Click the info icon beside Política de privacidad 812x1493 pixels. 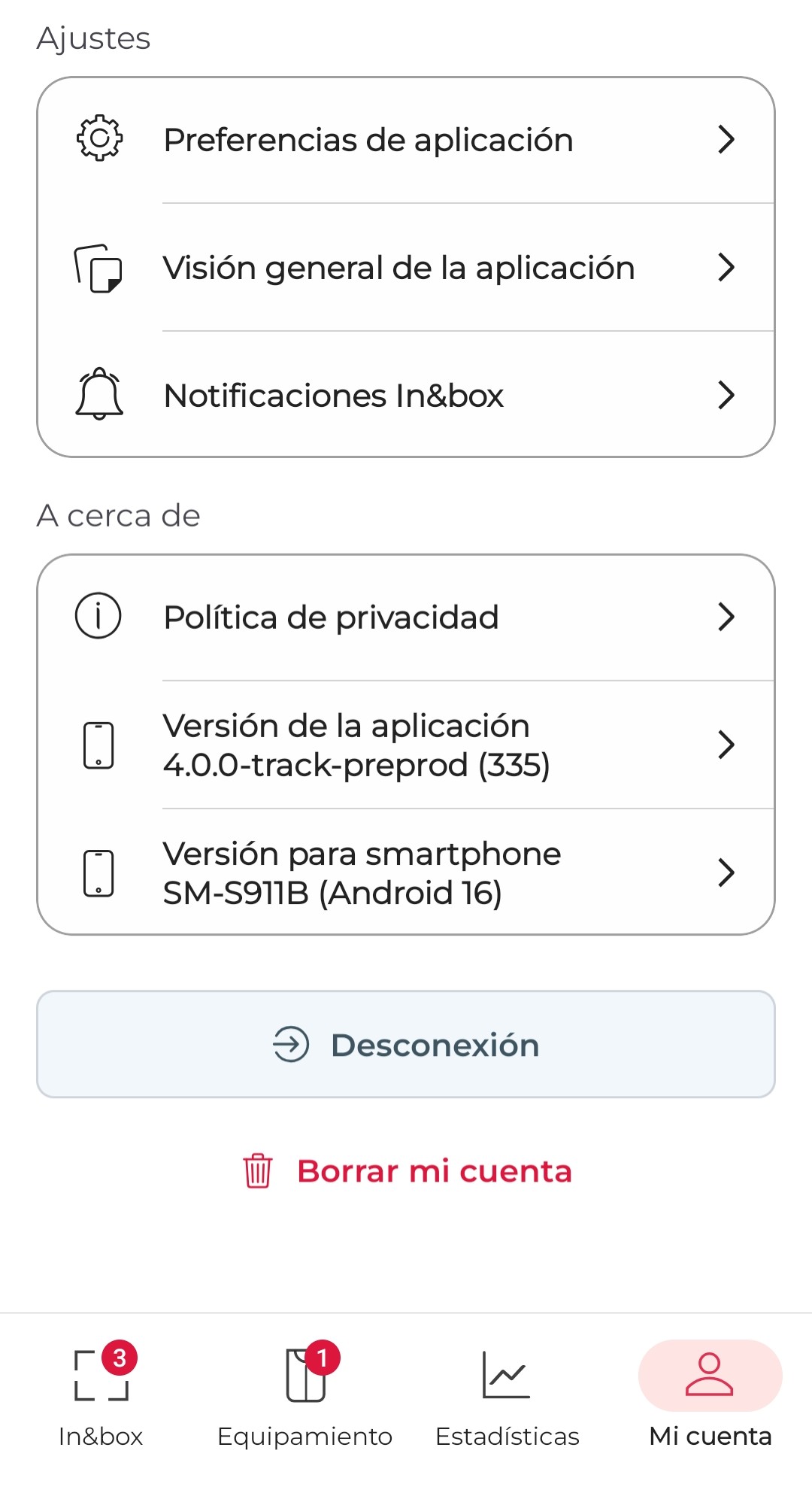(x=98, y=615)
